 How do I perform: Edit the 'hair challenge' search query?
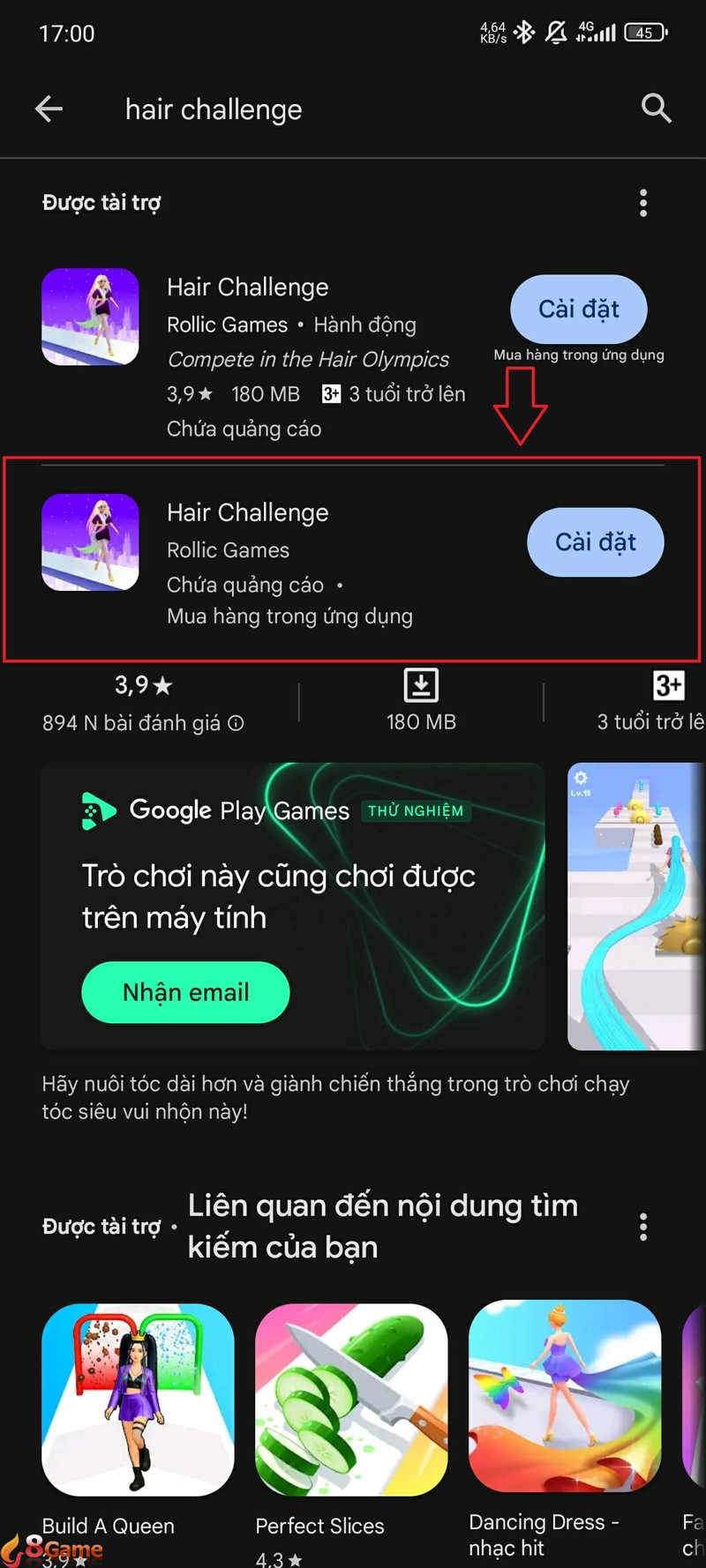pyautogui.click(x=214, y=109)
